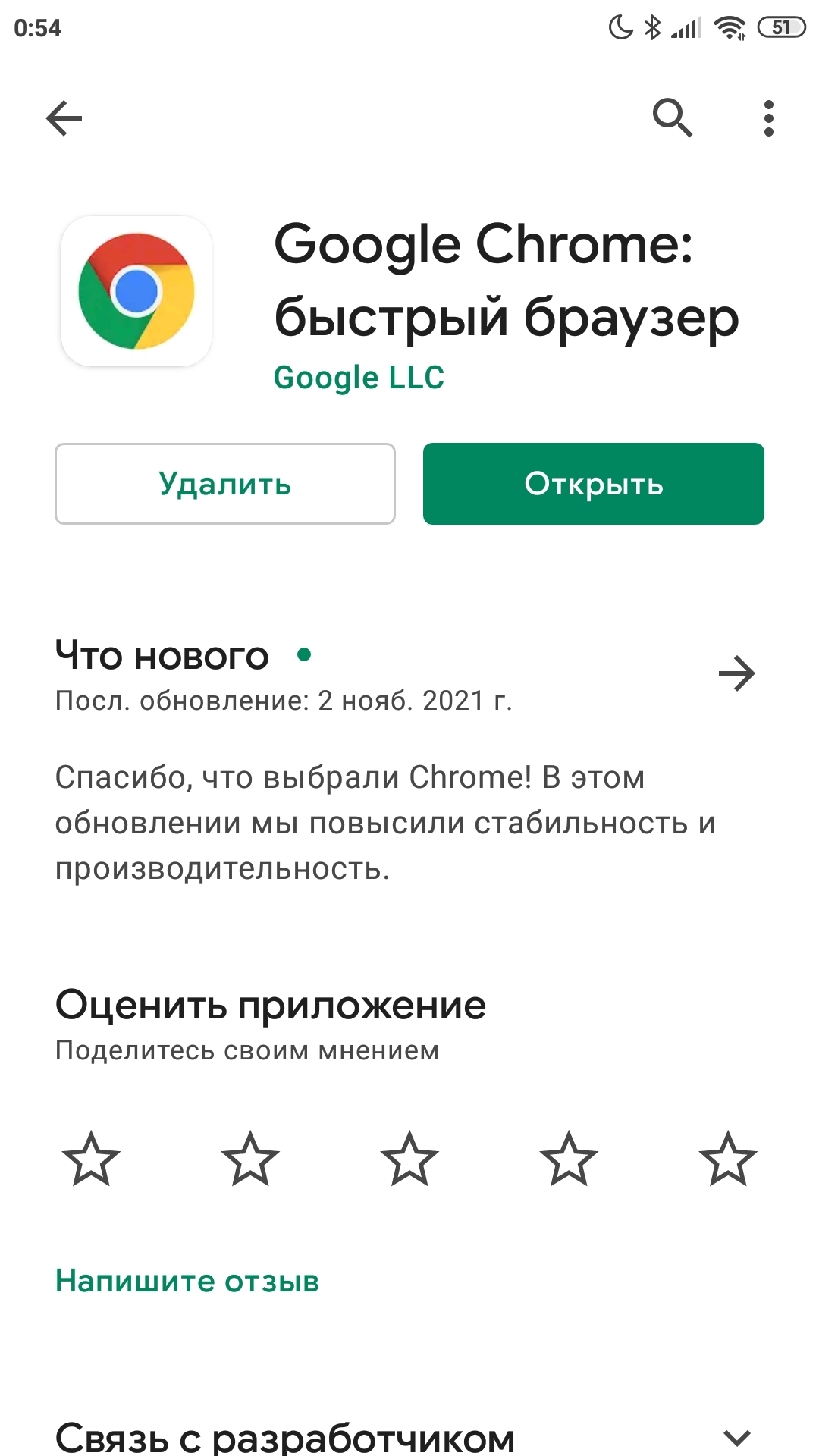Open Что нового details arrow
The height and width of the screenshot is (1456, 819).
point(736,673)
